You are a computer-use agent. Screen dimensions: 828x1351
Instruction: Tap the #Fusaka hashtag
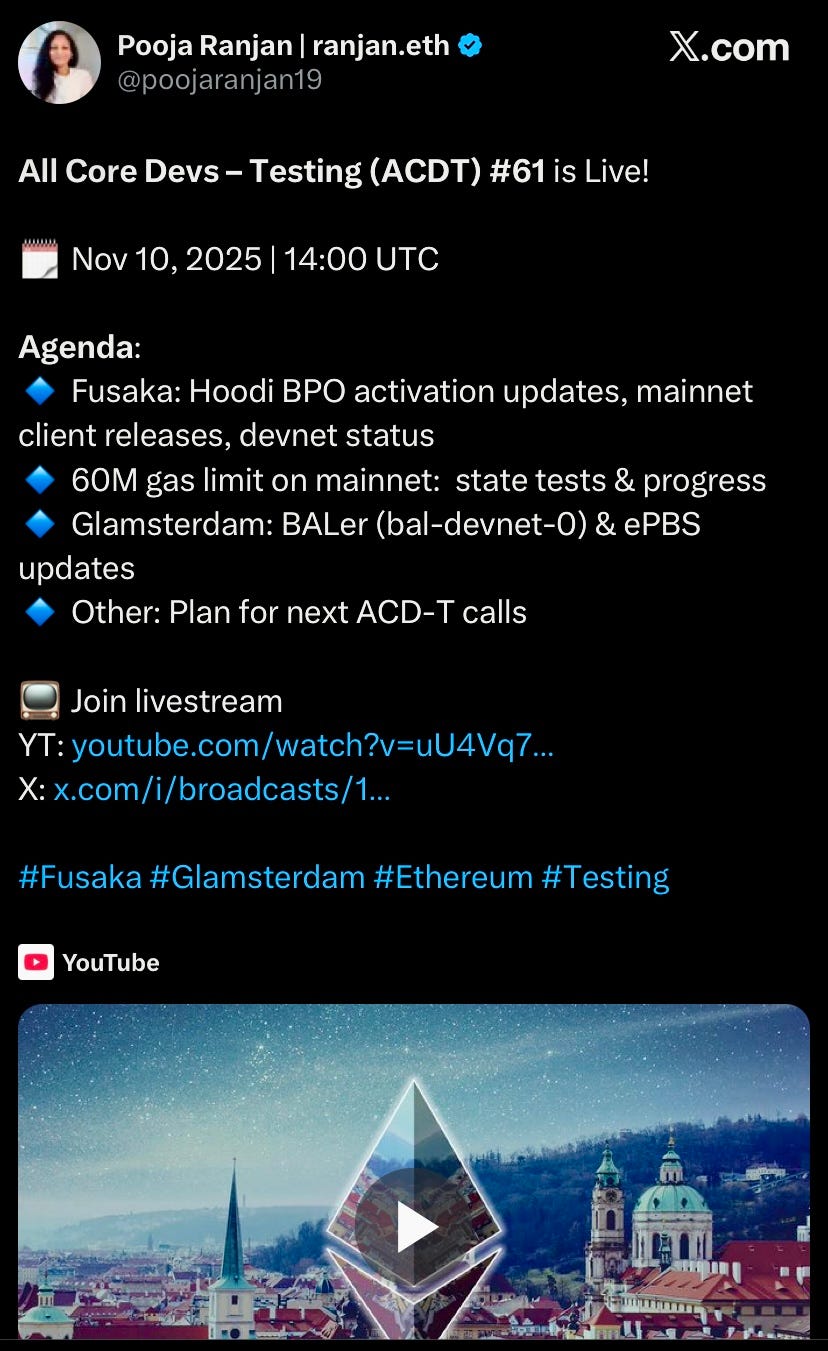tap(80, 877)
